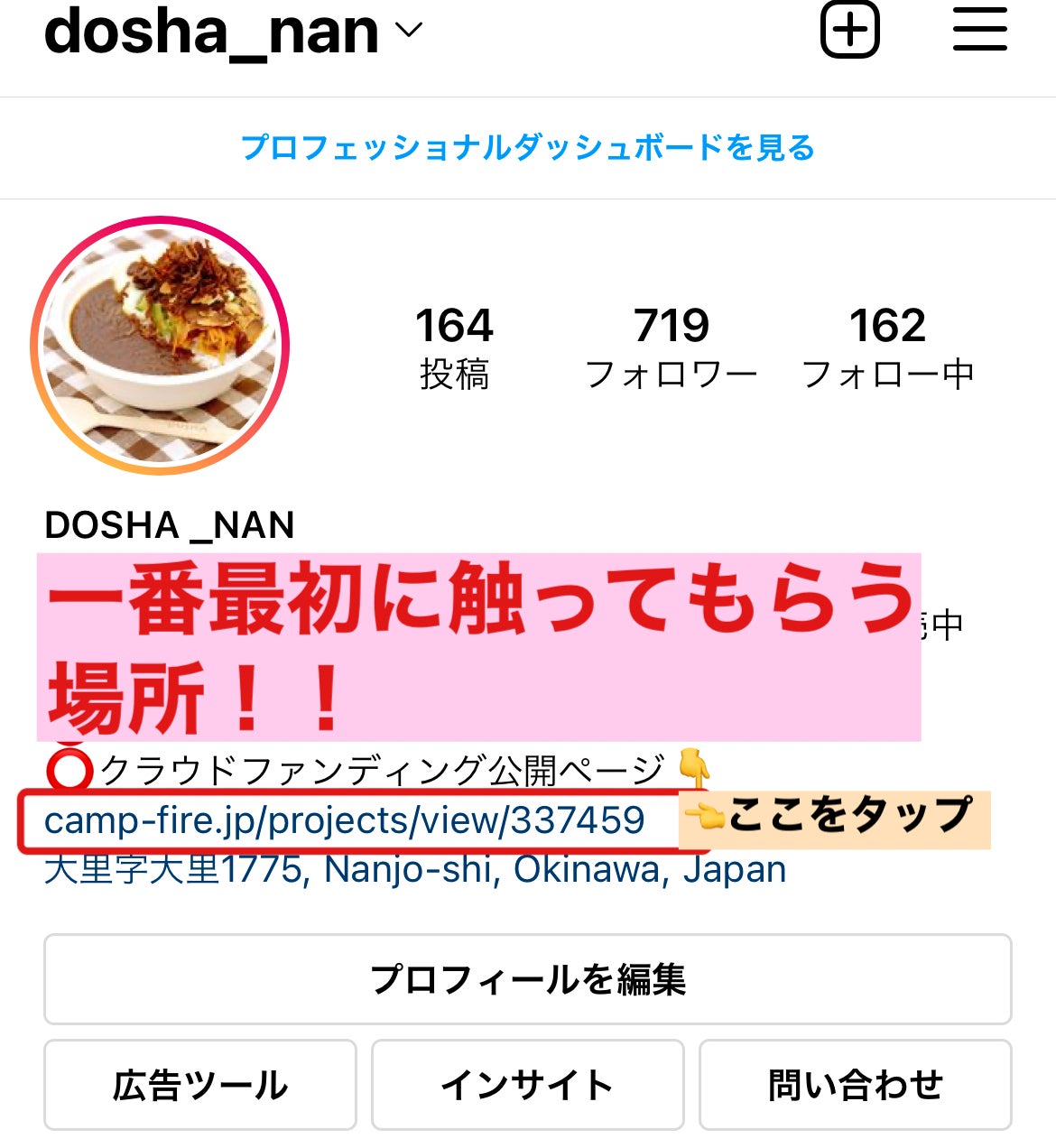Create a new post with plus icon
Image resolution: width=1056 pixels, height=1148 pixels.
pos(849,30)
